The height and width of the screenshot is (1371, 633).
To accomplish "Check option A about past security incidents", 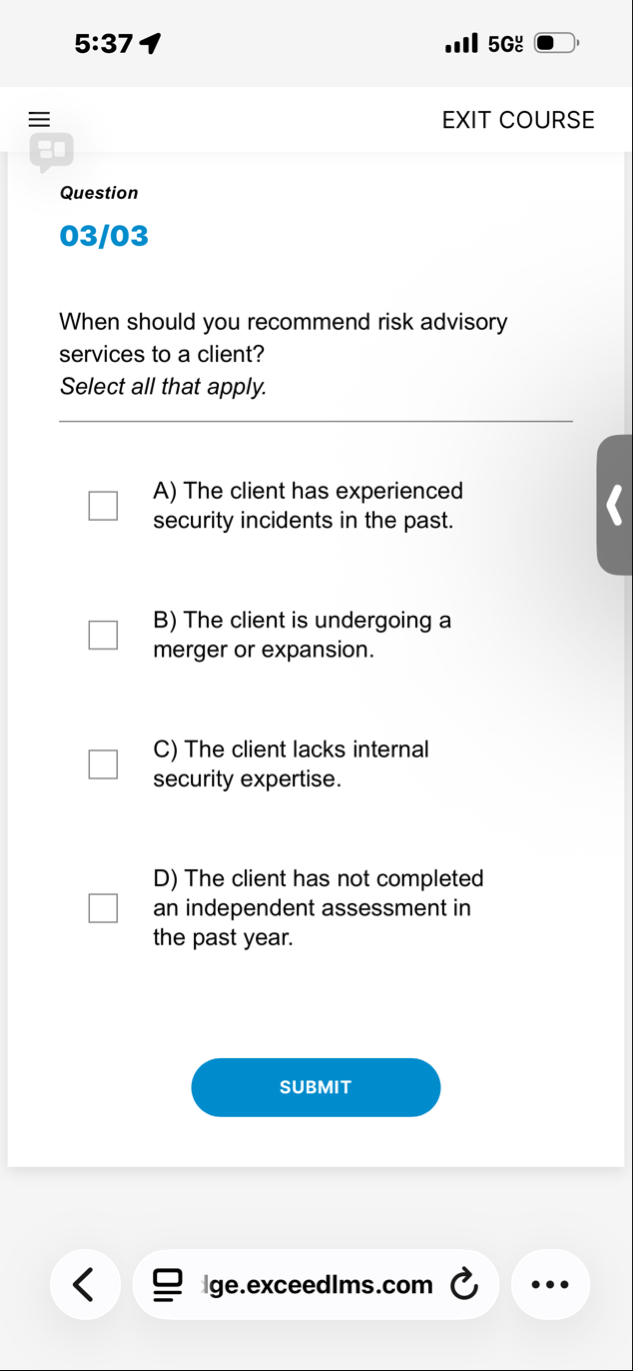I will pyautogui.click(x=103, y=506).
